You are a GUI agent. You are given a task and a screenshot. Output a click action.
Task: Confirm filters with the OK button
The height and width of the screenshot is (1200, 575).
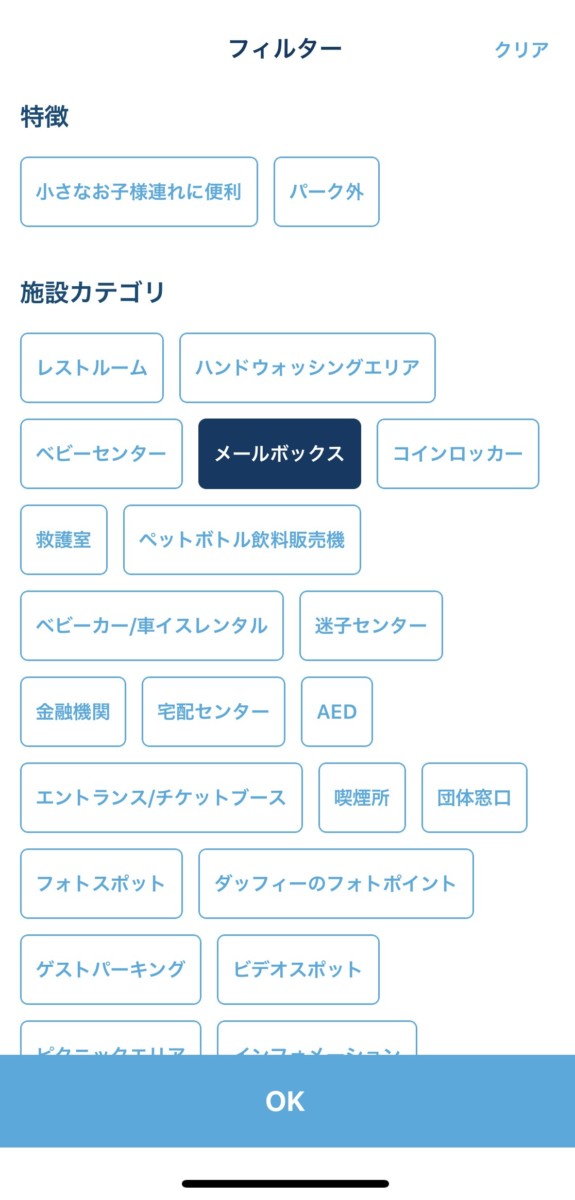point(287,1101)
